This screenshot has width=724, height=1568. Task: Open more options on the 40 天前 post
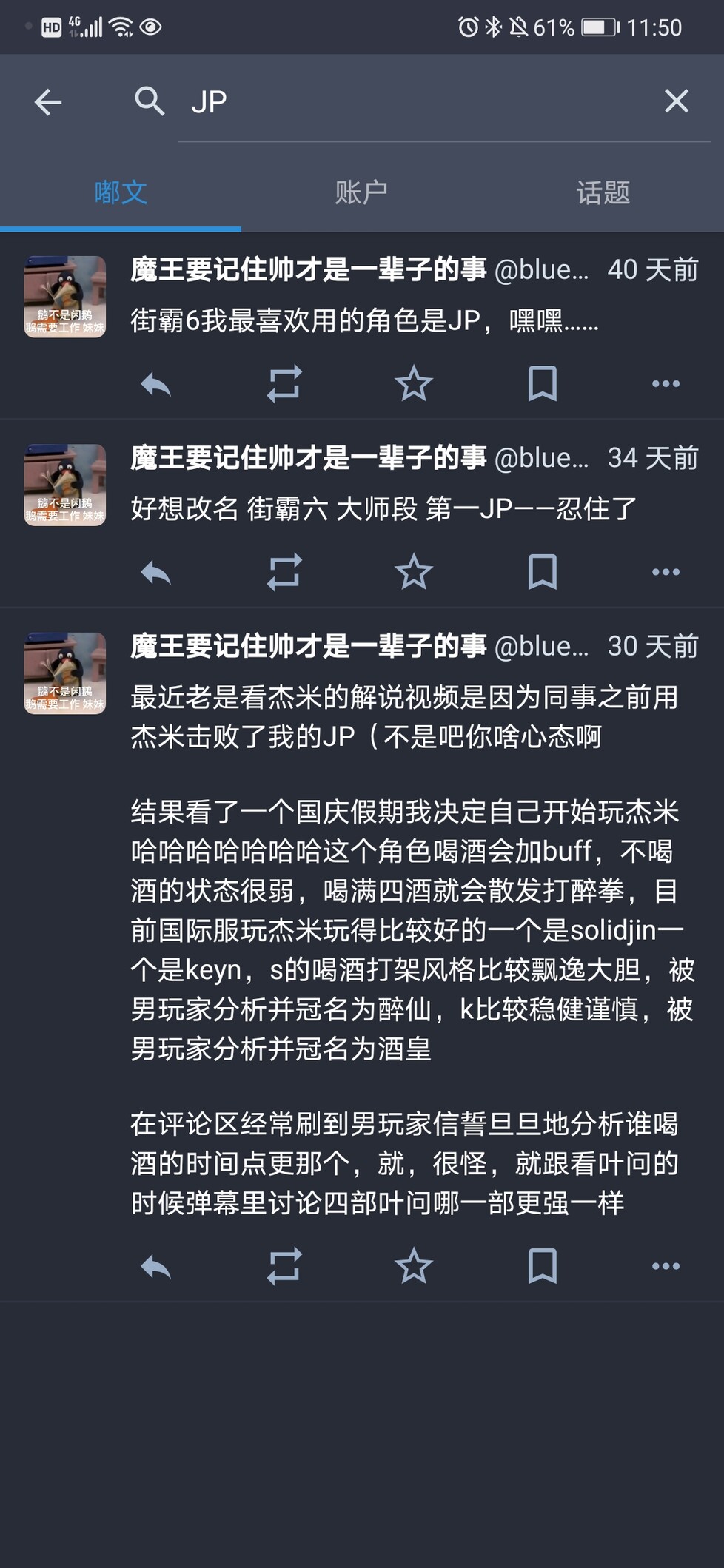[x=666, y=384]
